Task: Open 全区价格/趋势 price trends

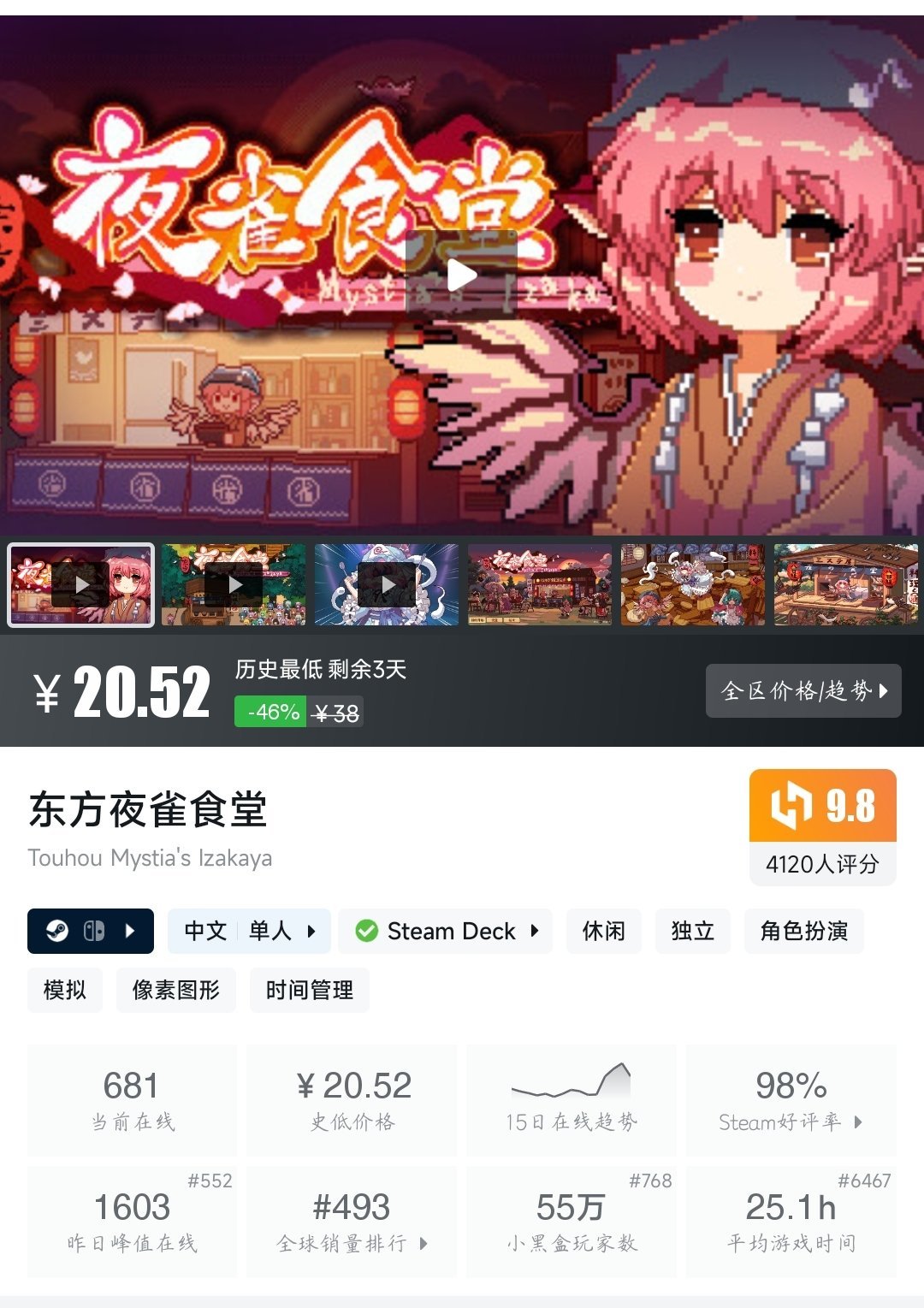Action: click(803, 690)
